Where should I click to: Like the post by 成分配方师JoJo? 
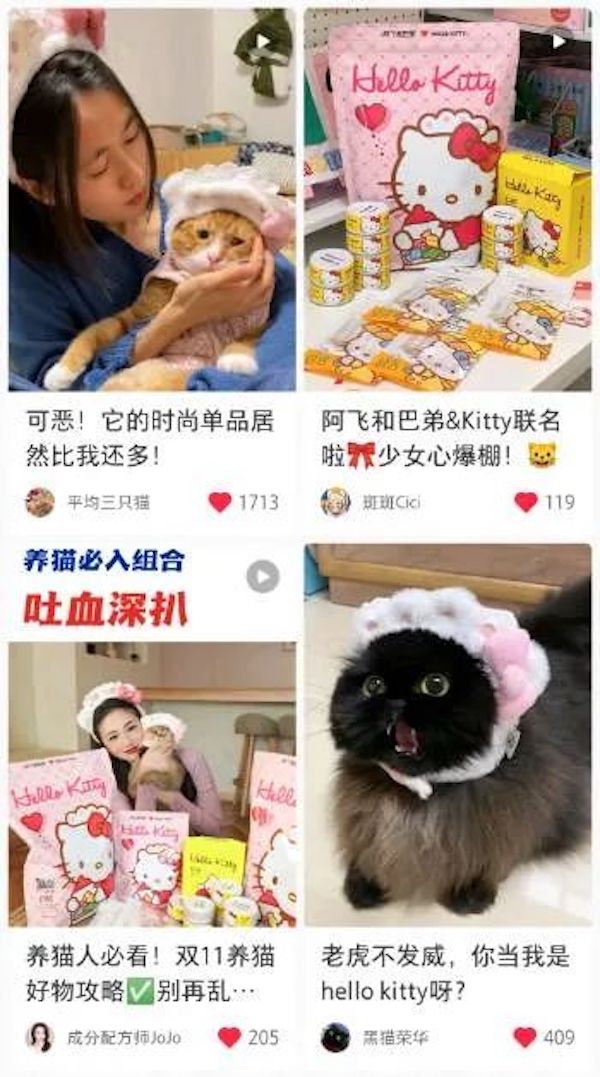pos(229,1037)
